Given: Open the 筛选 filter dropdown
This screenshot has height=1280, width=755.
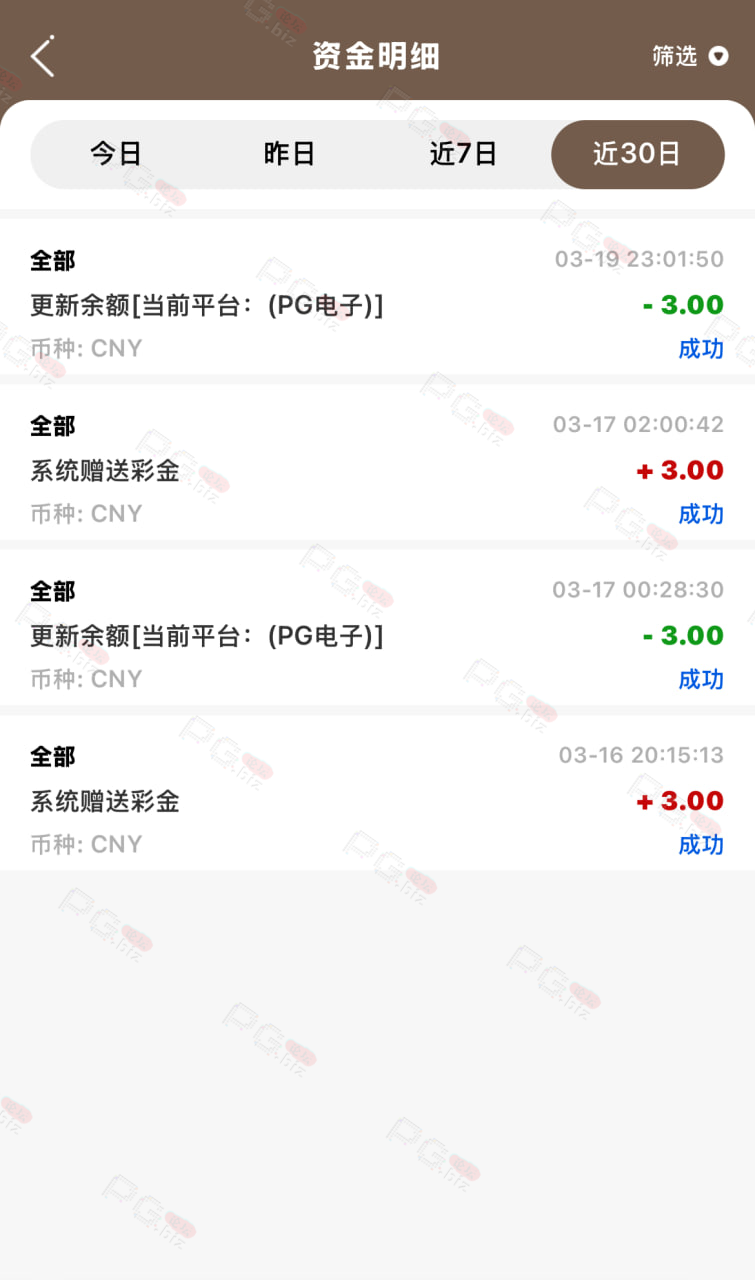Looking at the screenshot, I should 690,56.
